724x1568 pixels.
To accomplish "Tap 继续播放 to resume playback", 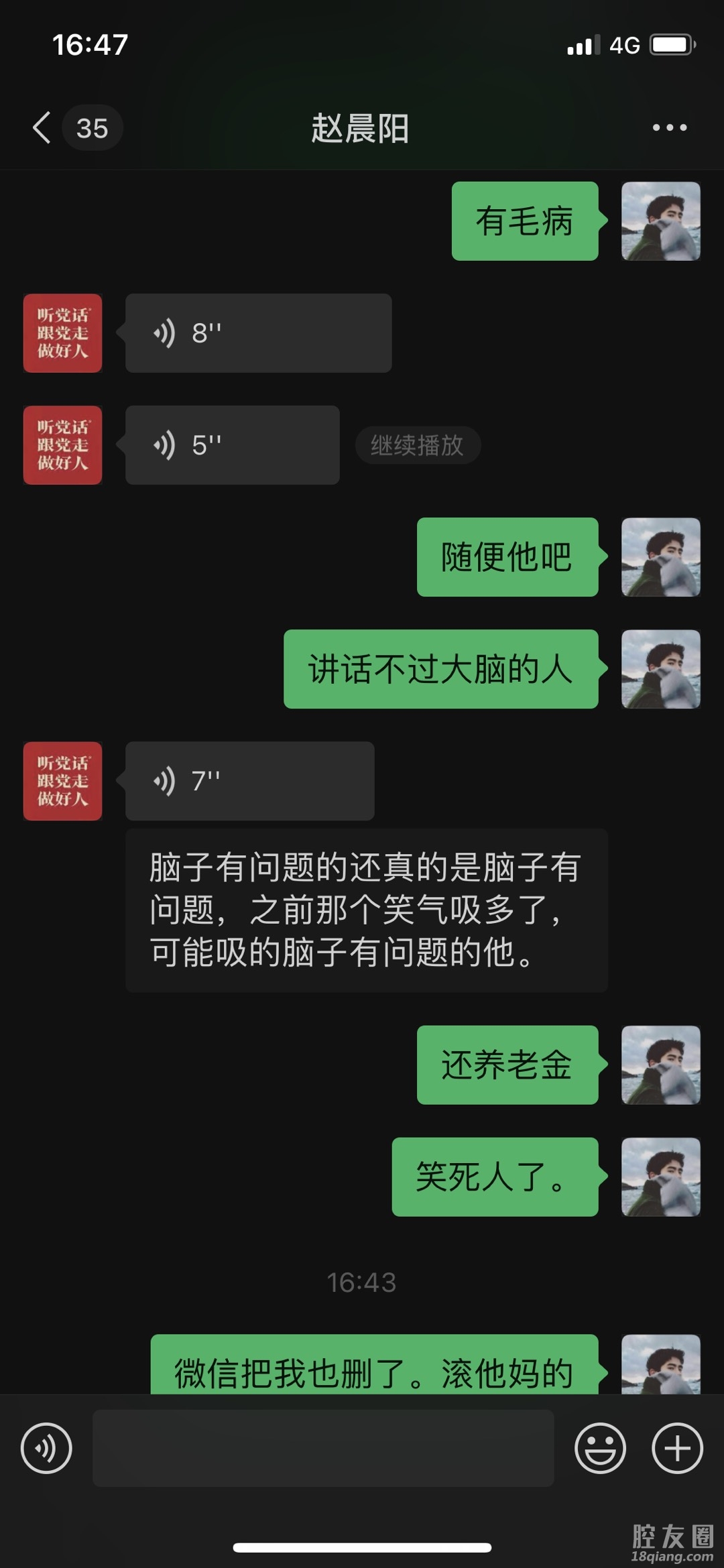I will tap(417, 445).
